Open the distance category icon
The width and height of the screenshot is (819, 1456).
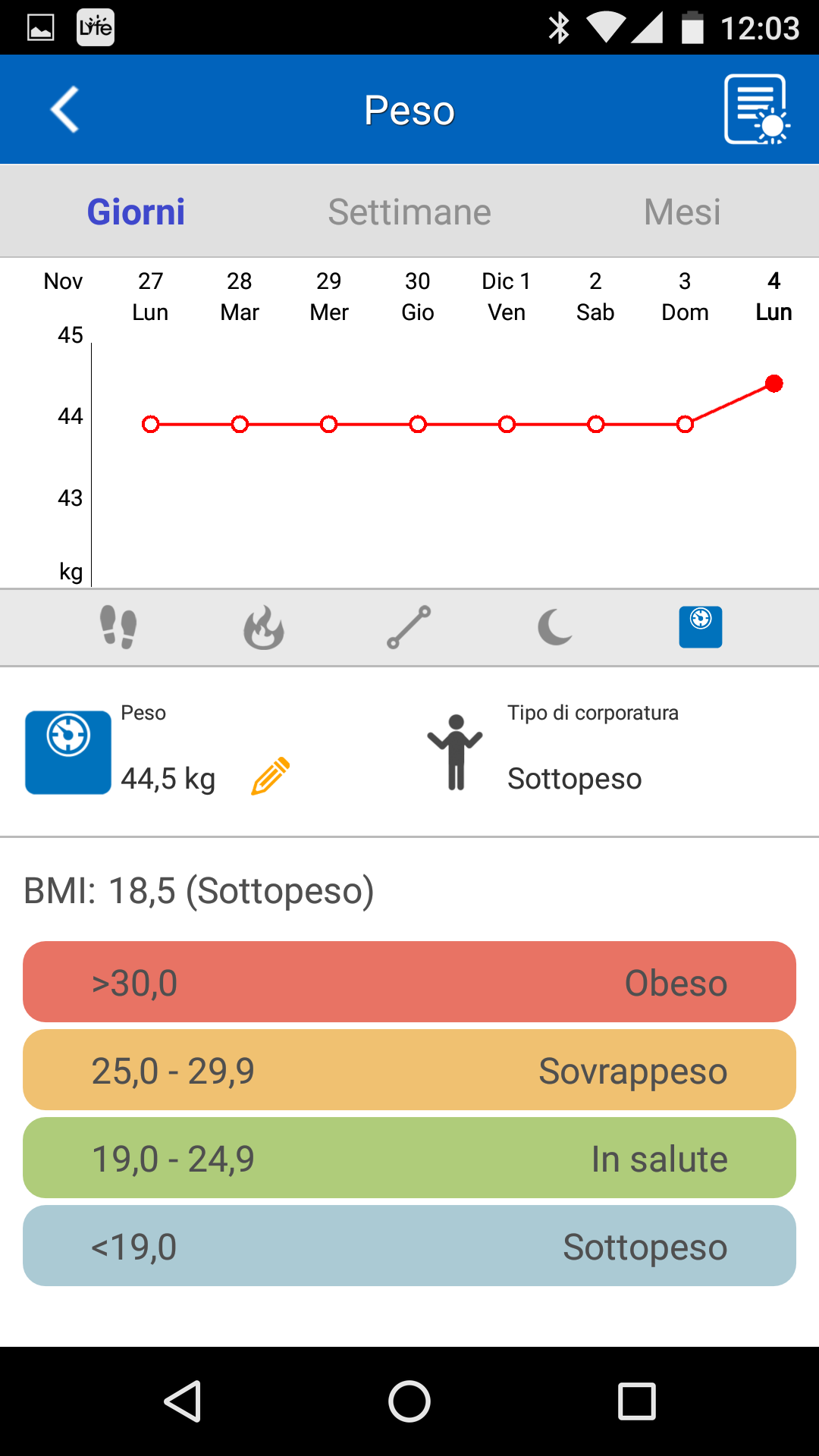click(409, 627)
